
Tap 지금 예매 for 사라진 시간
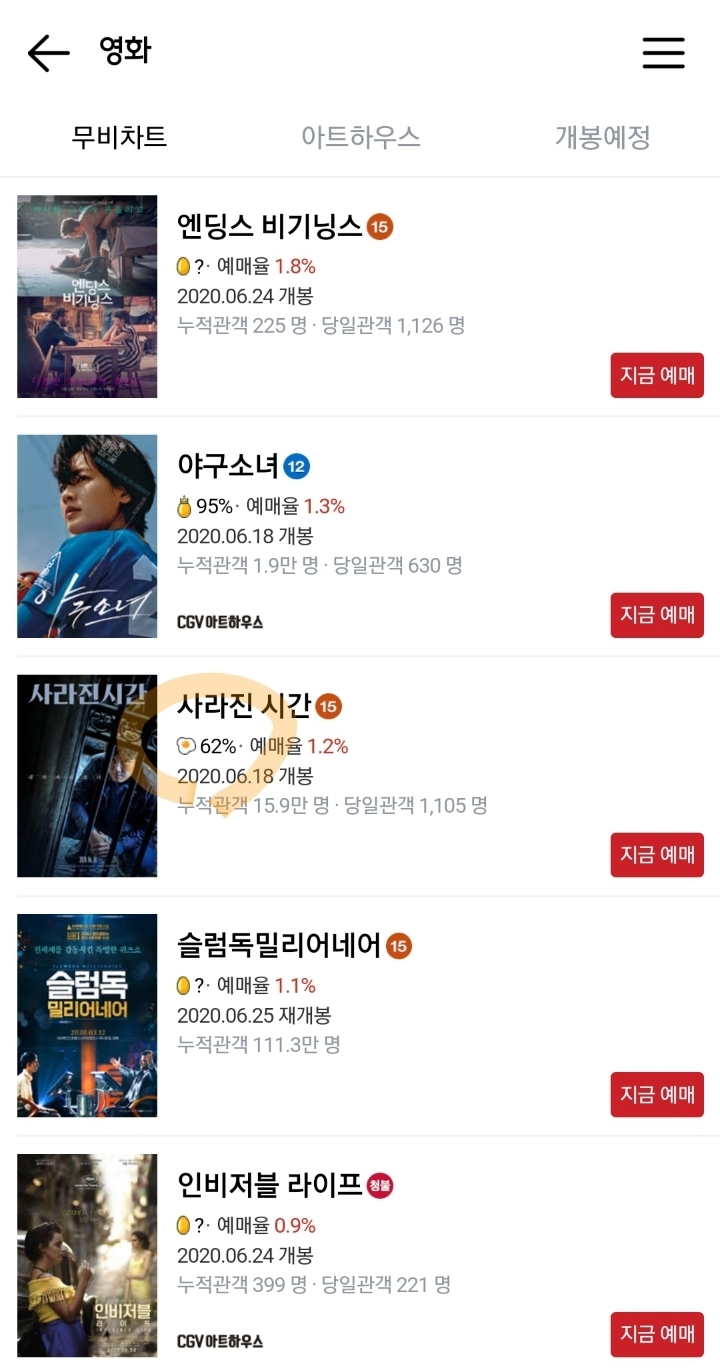[657, 855]
